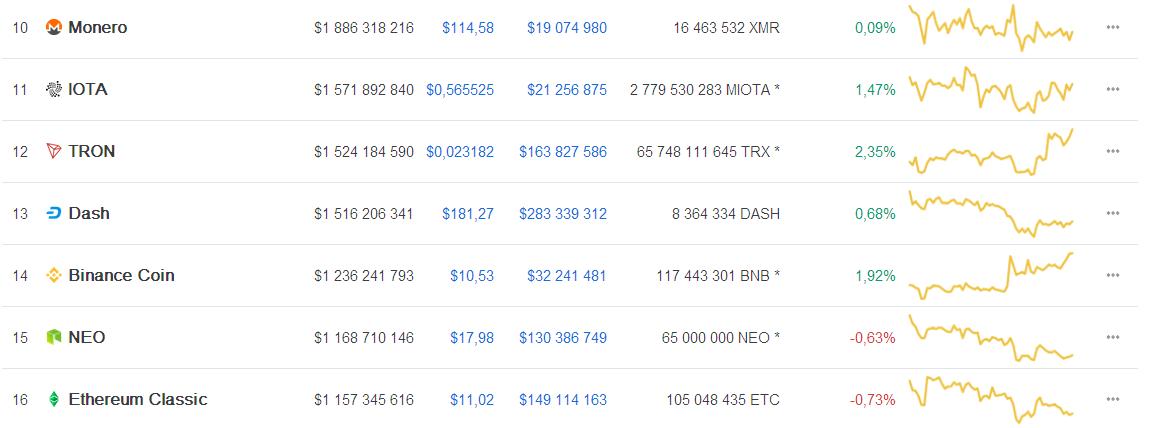Open the more options menu for Monero
The height and width of the screenshot is (428, 1173).
[x=1112, y=28]
